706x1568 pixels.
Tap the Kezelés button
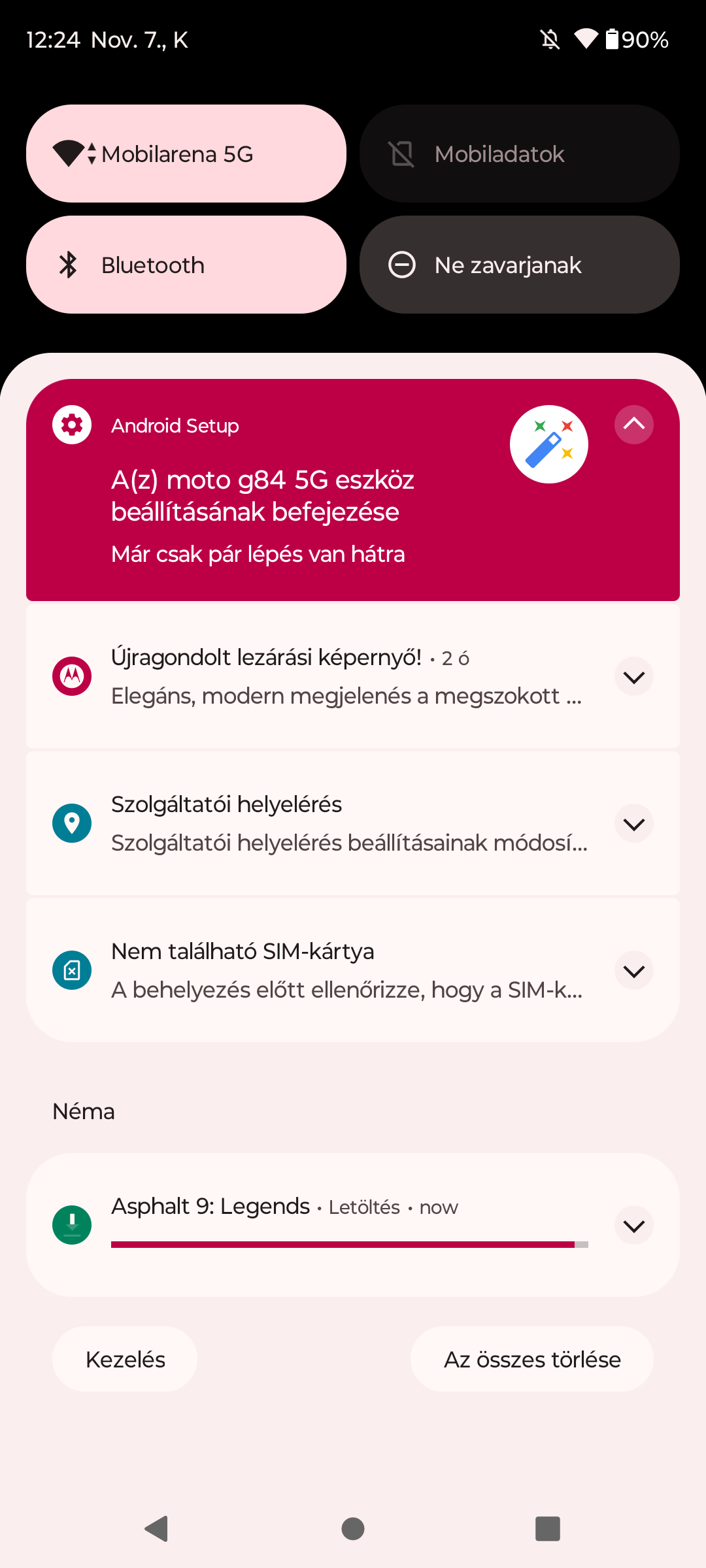pyautogui.click(x=125, y=1359)
